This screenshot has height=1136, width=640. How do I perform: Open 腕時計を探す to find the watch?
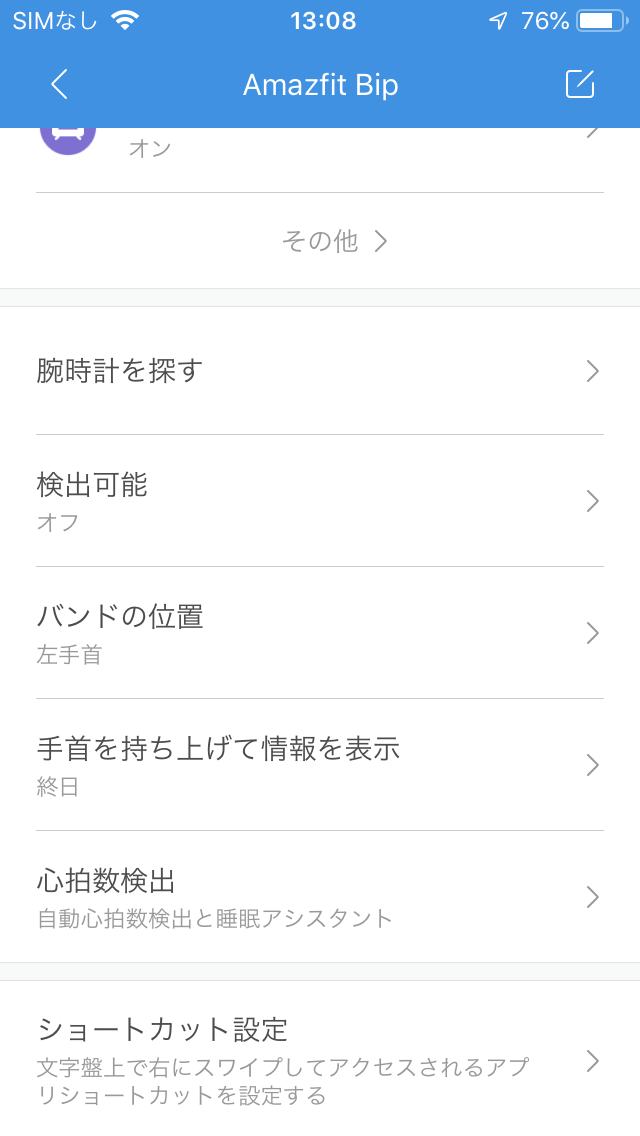coord(320,371)
